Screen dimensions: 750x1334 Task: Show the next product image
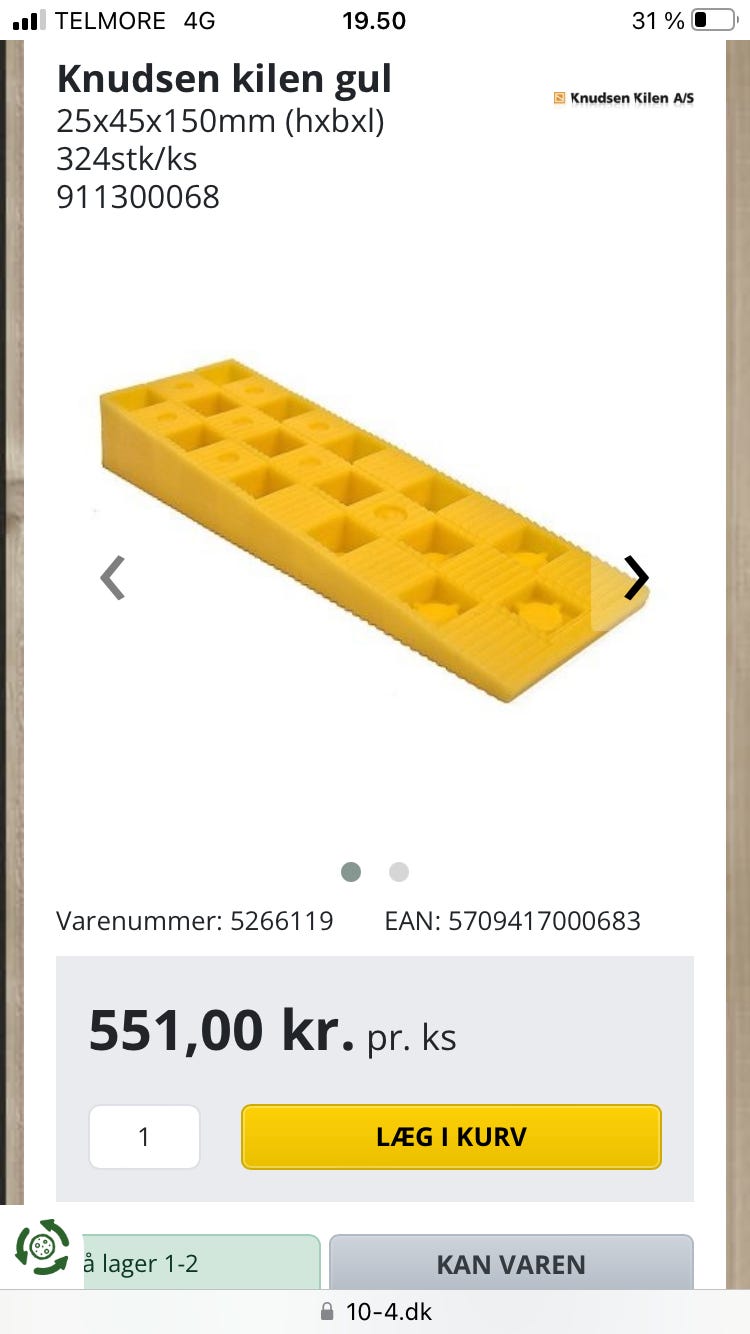point(636,577)
